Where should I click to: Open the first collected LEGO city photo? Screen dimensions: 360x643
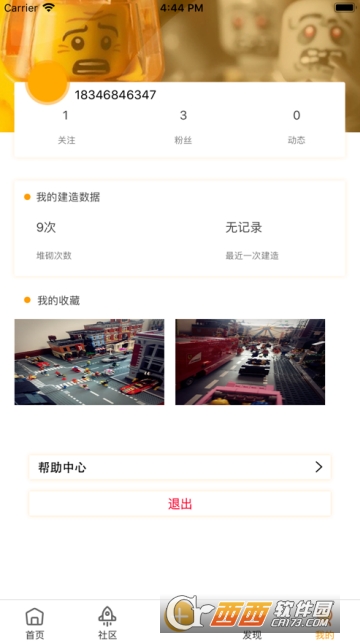[89, 362]
